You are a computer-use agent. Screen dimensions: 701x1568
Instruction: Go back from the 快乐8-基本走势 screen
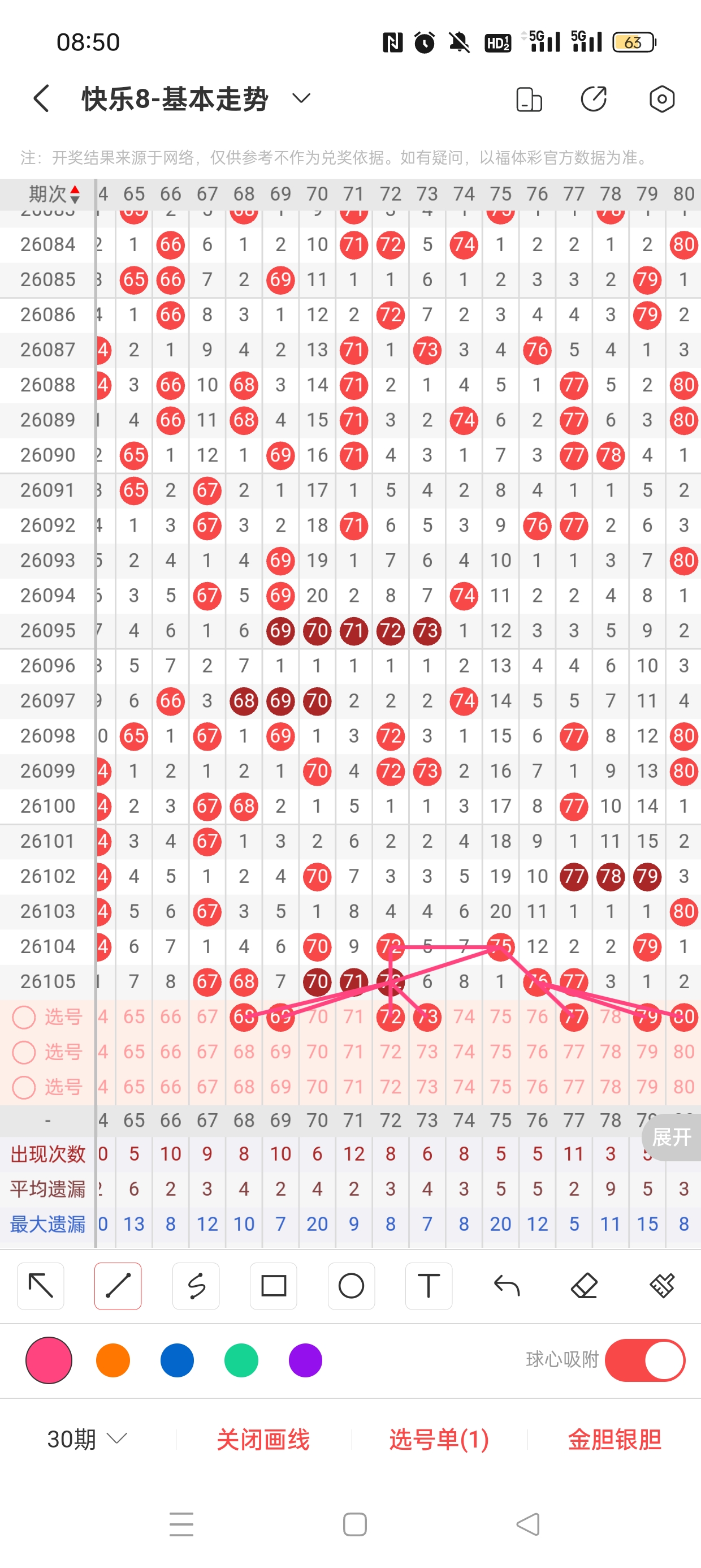tap(41, 98)
